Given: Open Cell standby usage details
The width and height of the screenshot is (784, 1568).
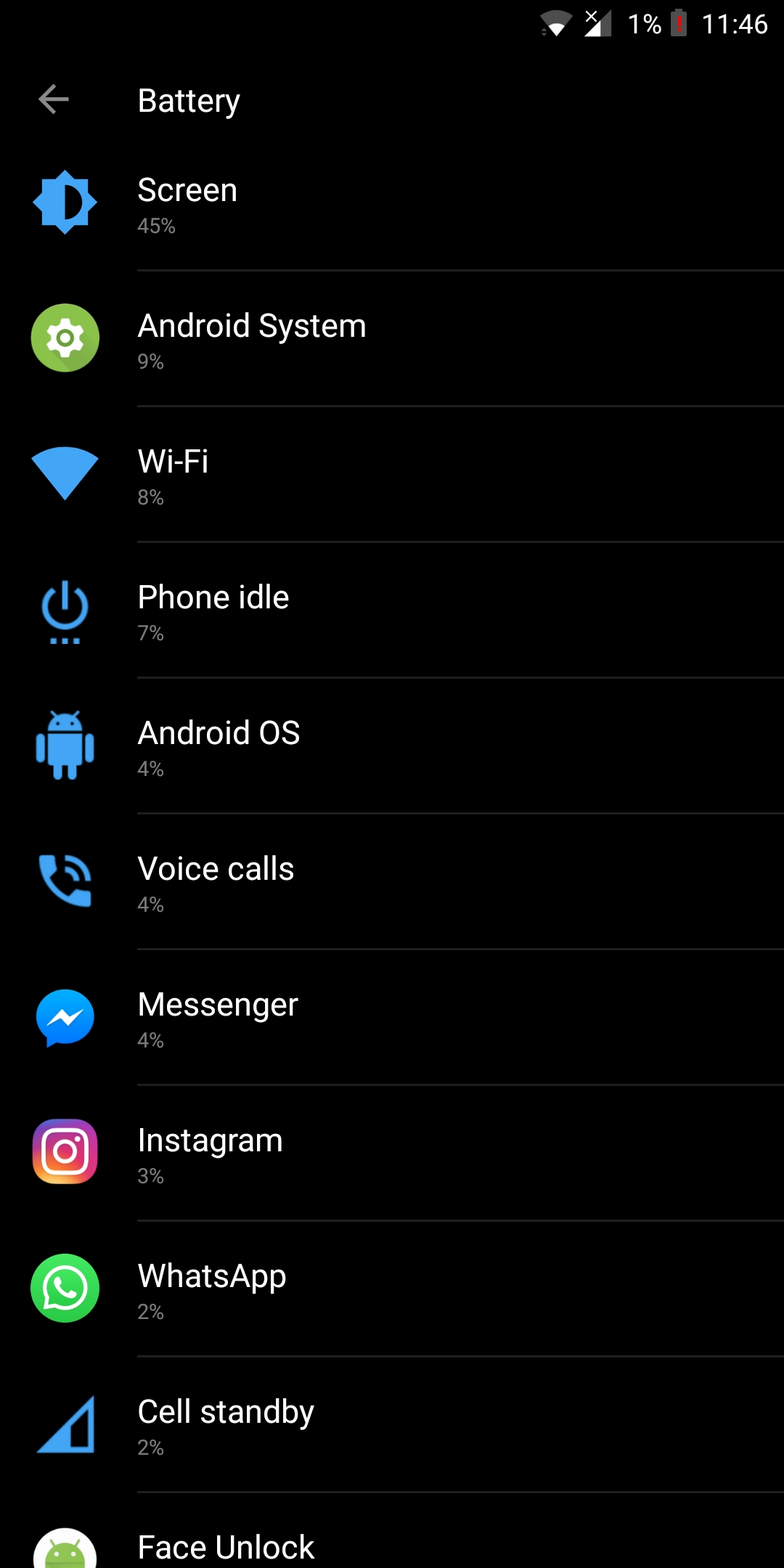Looking at the screenshot, I should click(392, 1424).
